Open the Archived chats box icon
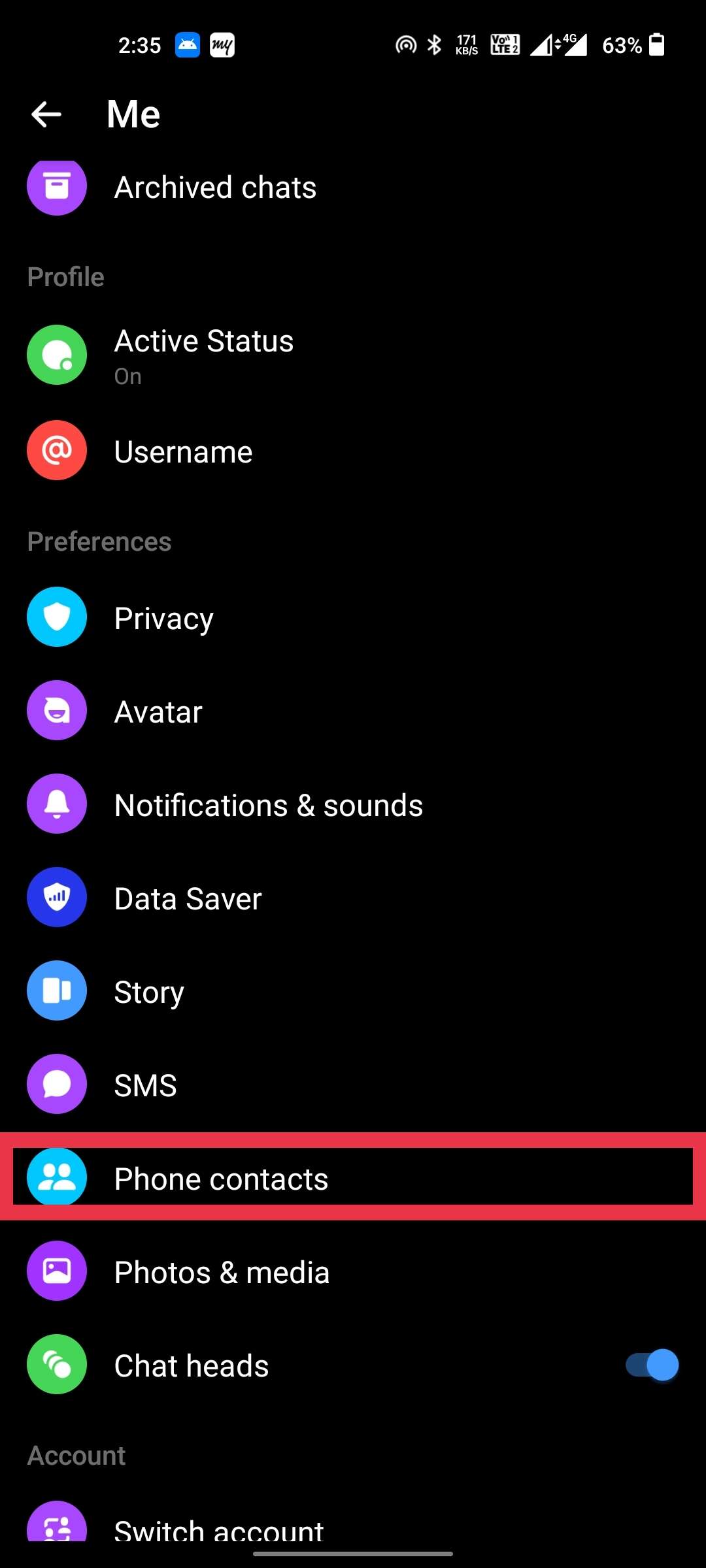 point(57,186)
